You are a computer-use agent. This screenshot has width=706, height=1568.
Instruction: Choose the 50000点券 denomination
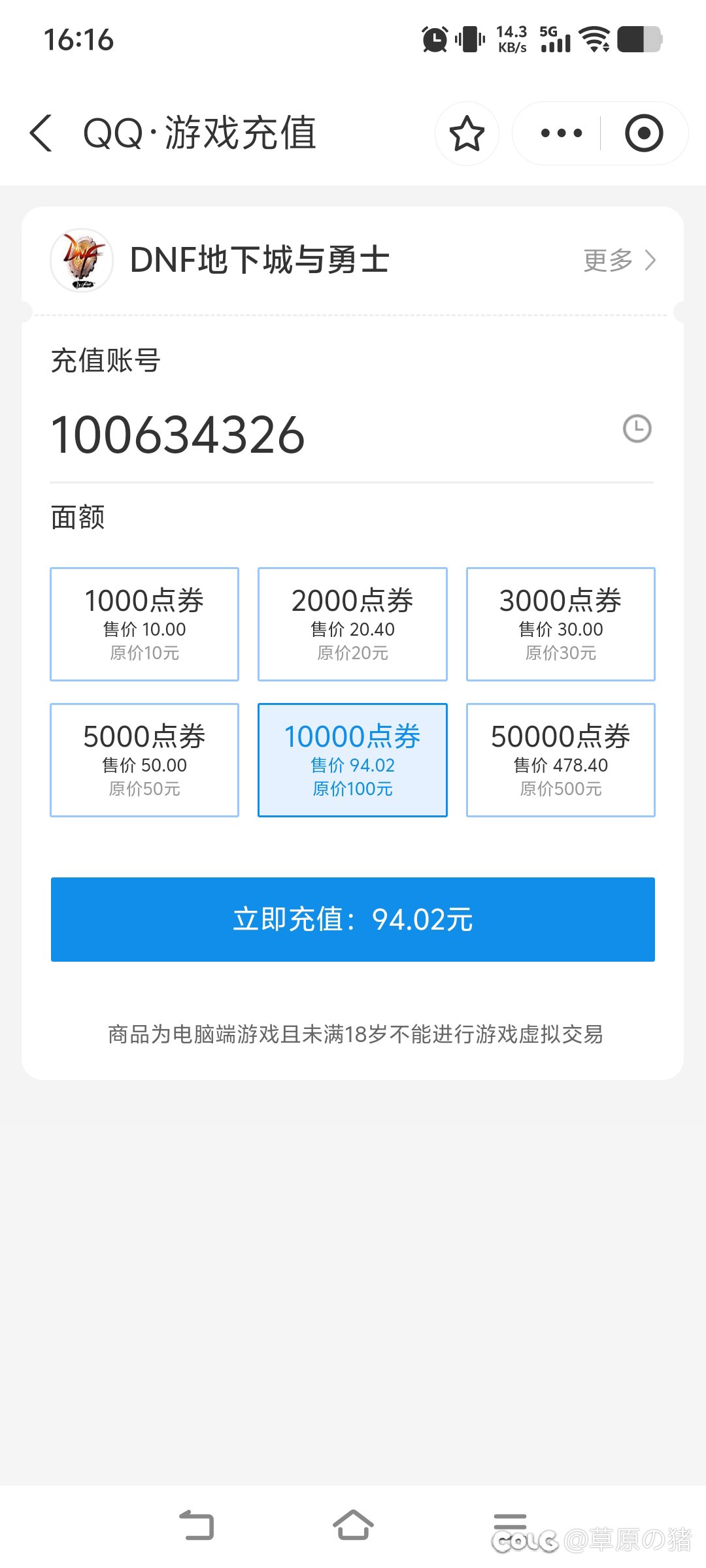click(561, 760)
